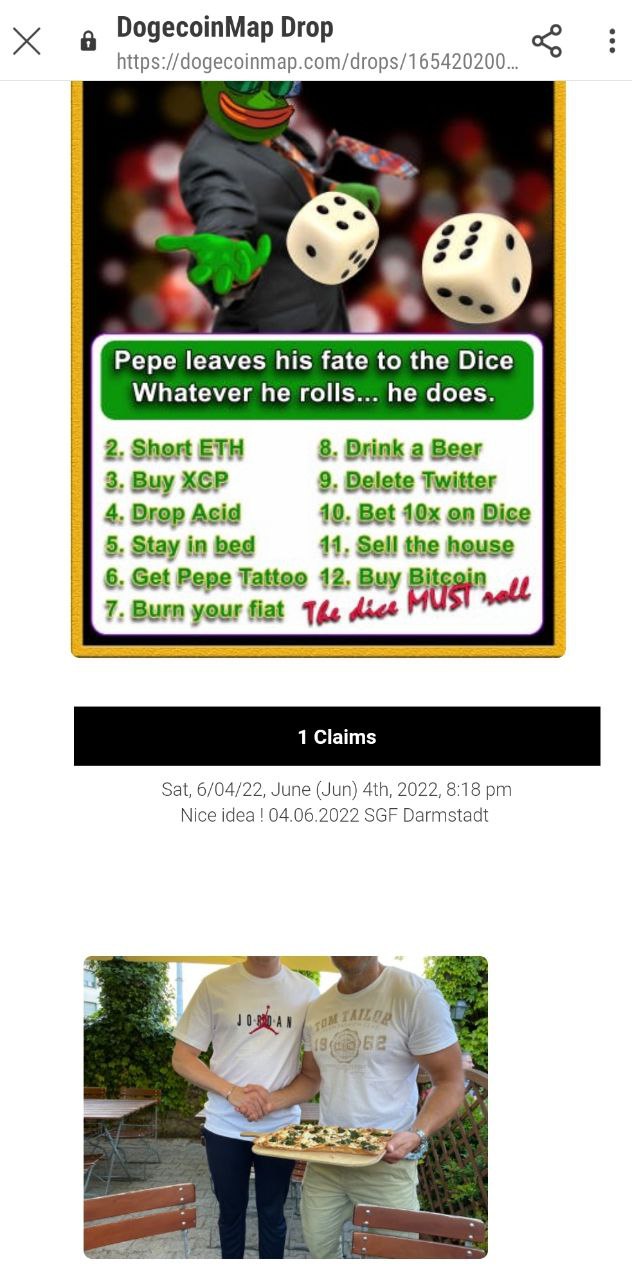This screenshot has height=1280, width=632.
Task: Share this drop page
Action: (547, 41)
